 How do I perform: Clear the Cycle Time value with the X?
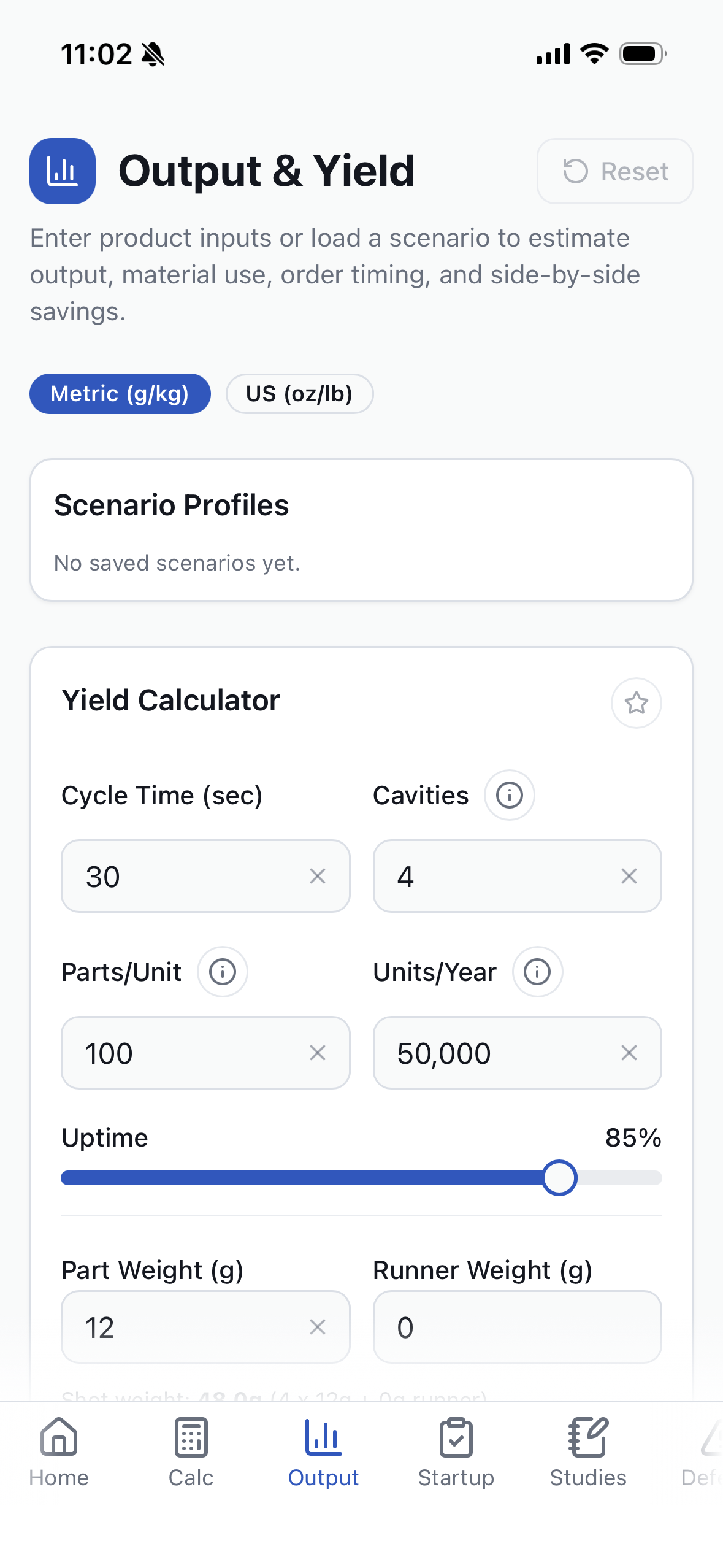(x=318, y=876)
